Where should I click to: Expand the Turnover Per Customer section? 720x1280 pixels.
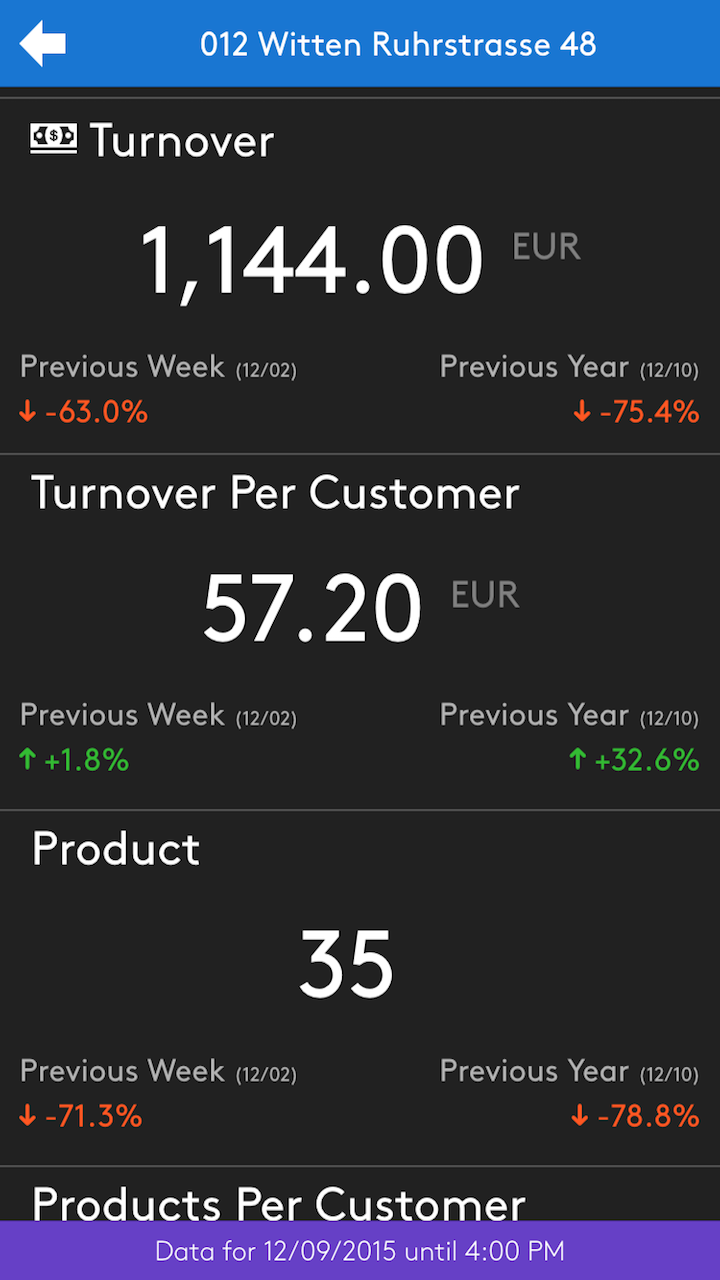point(276,492)
